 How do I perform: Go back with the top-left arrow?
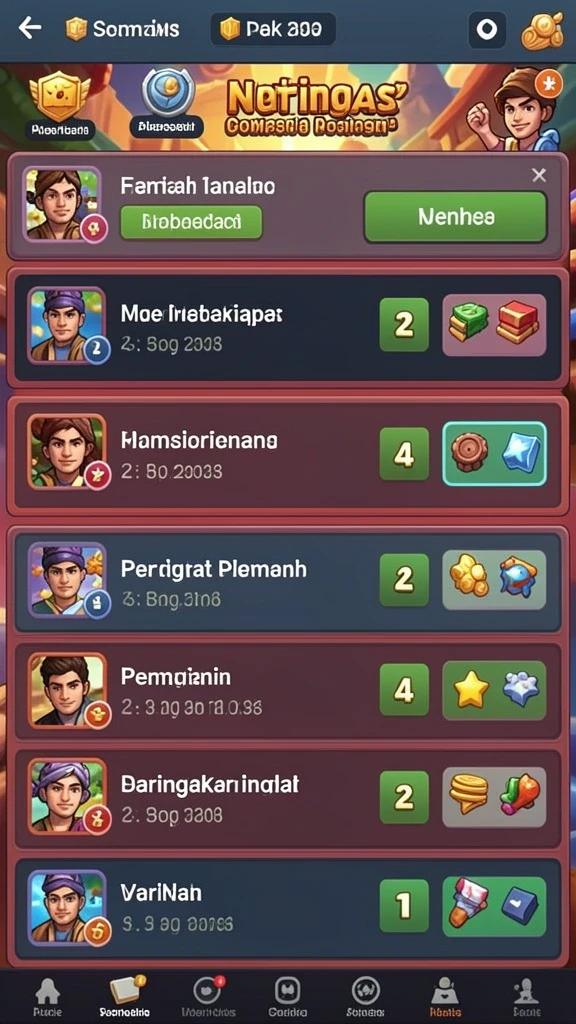coord(29,28)
